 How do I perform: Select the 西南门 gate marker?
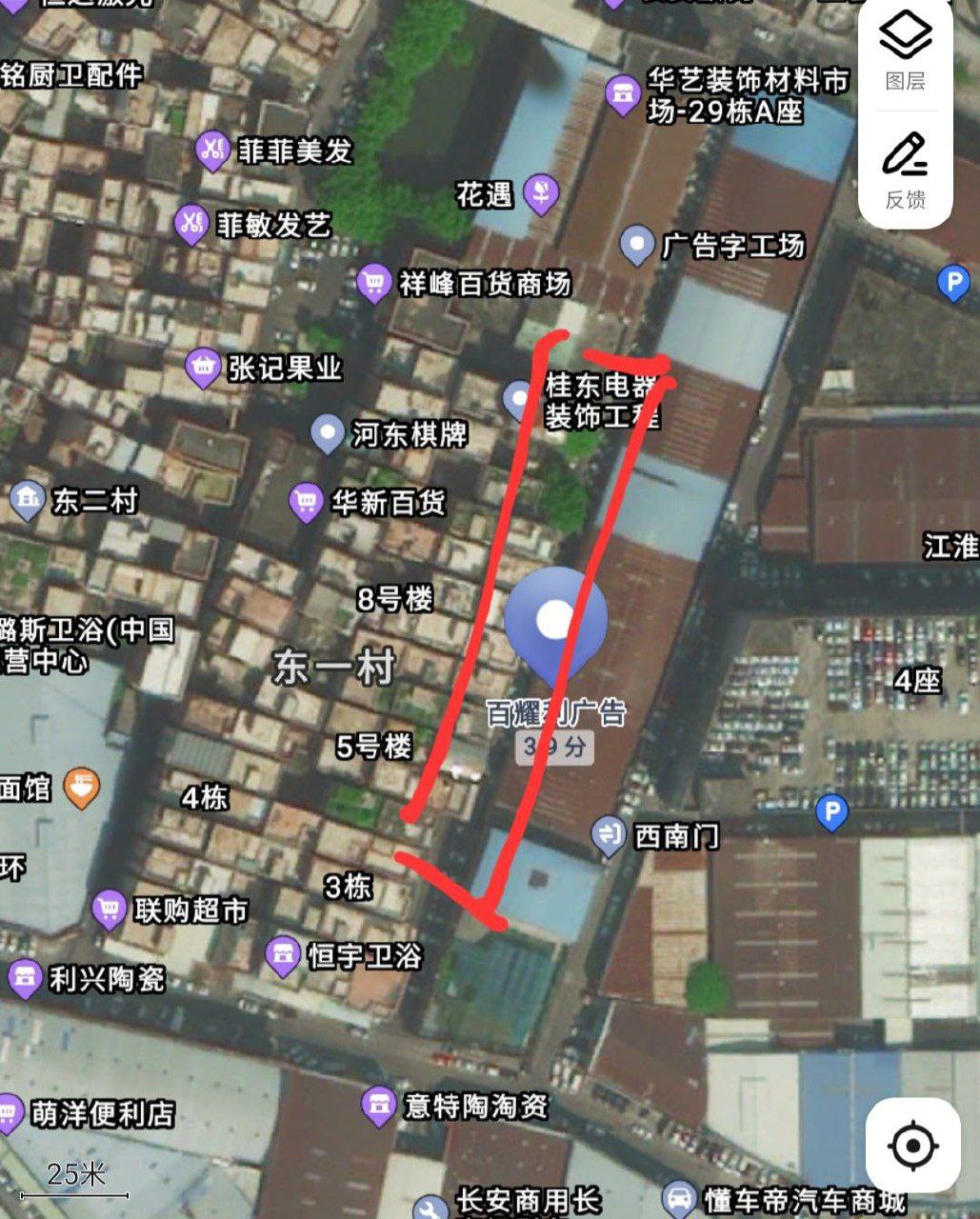tap(610, 833)
